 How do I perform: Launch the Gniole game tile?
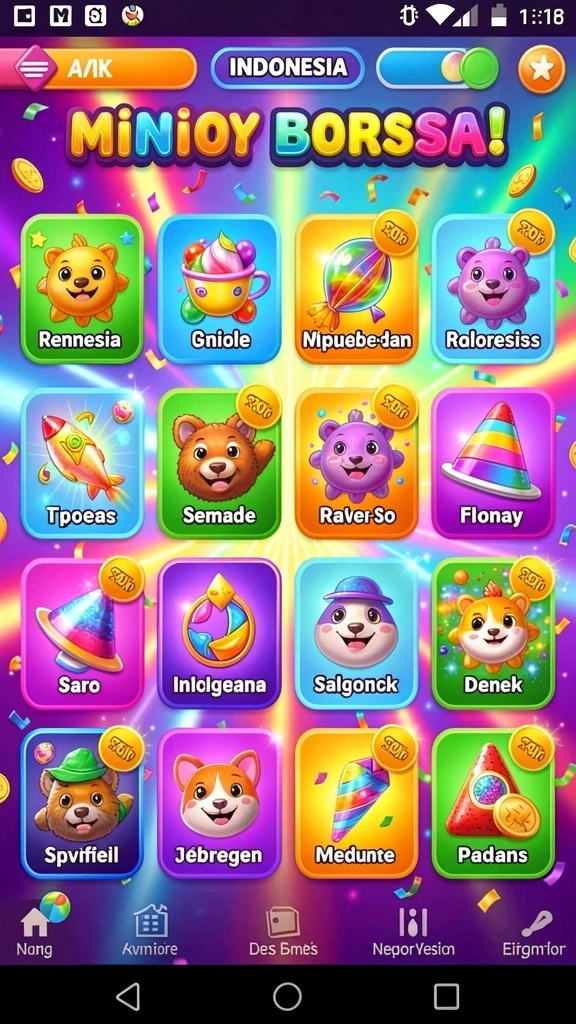tap(219, 289)
